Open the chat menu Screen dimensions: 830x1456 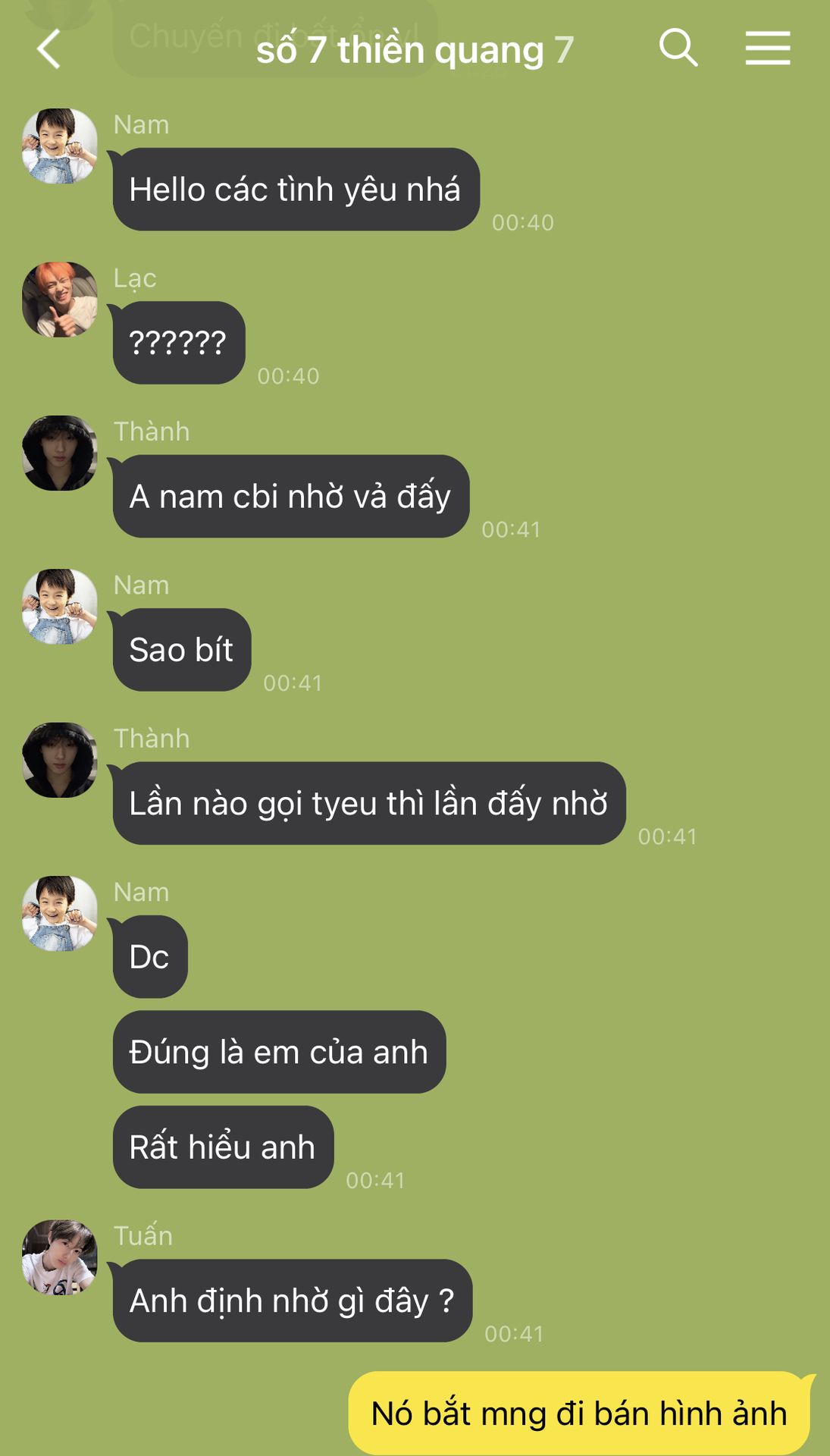pyautogui.click(x=767, y=49)
